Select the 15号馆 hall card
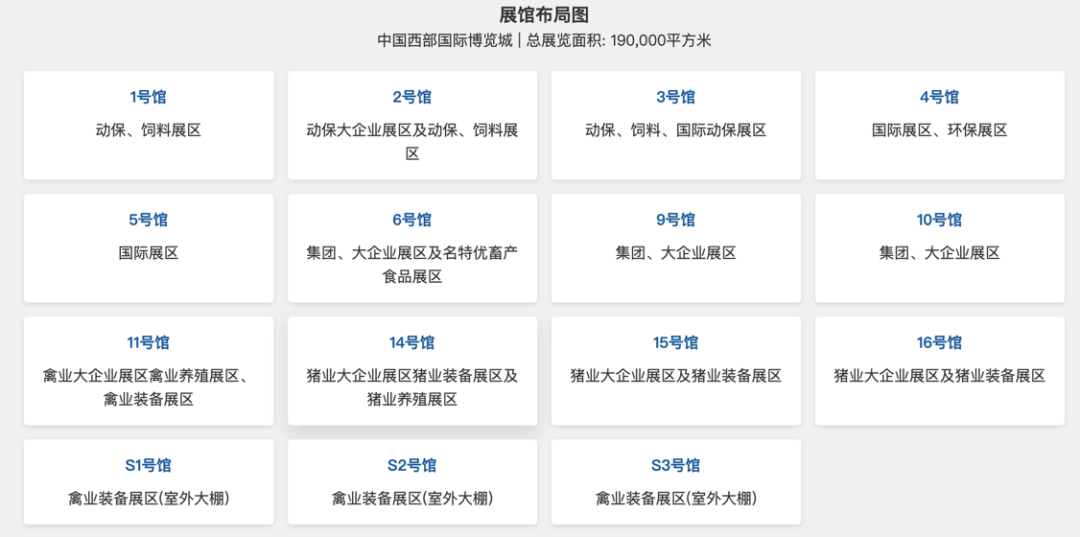 point(676,371)
